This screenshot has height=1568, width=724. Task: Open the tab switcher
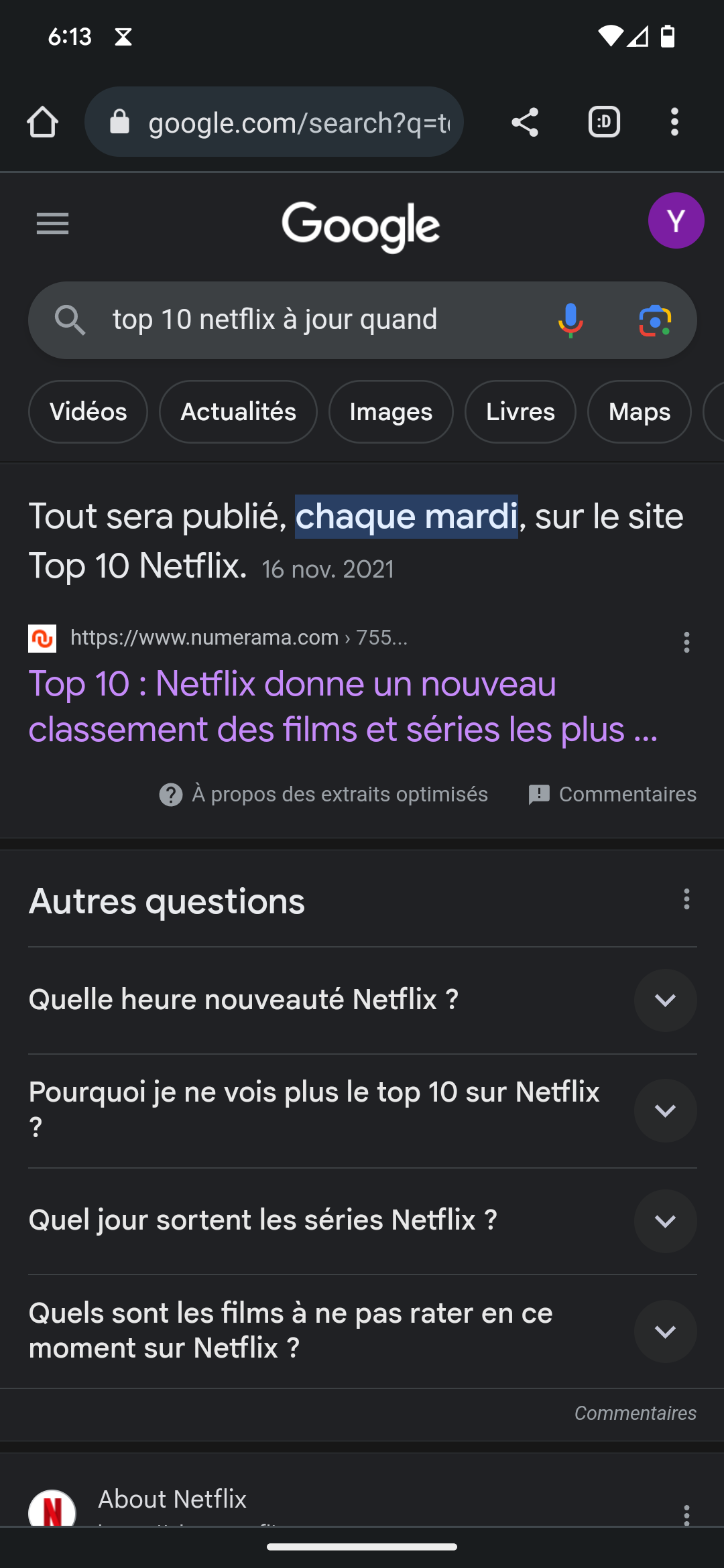tap(604, 123)
